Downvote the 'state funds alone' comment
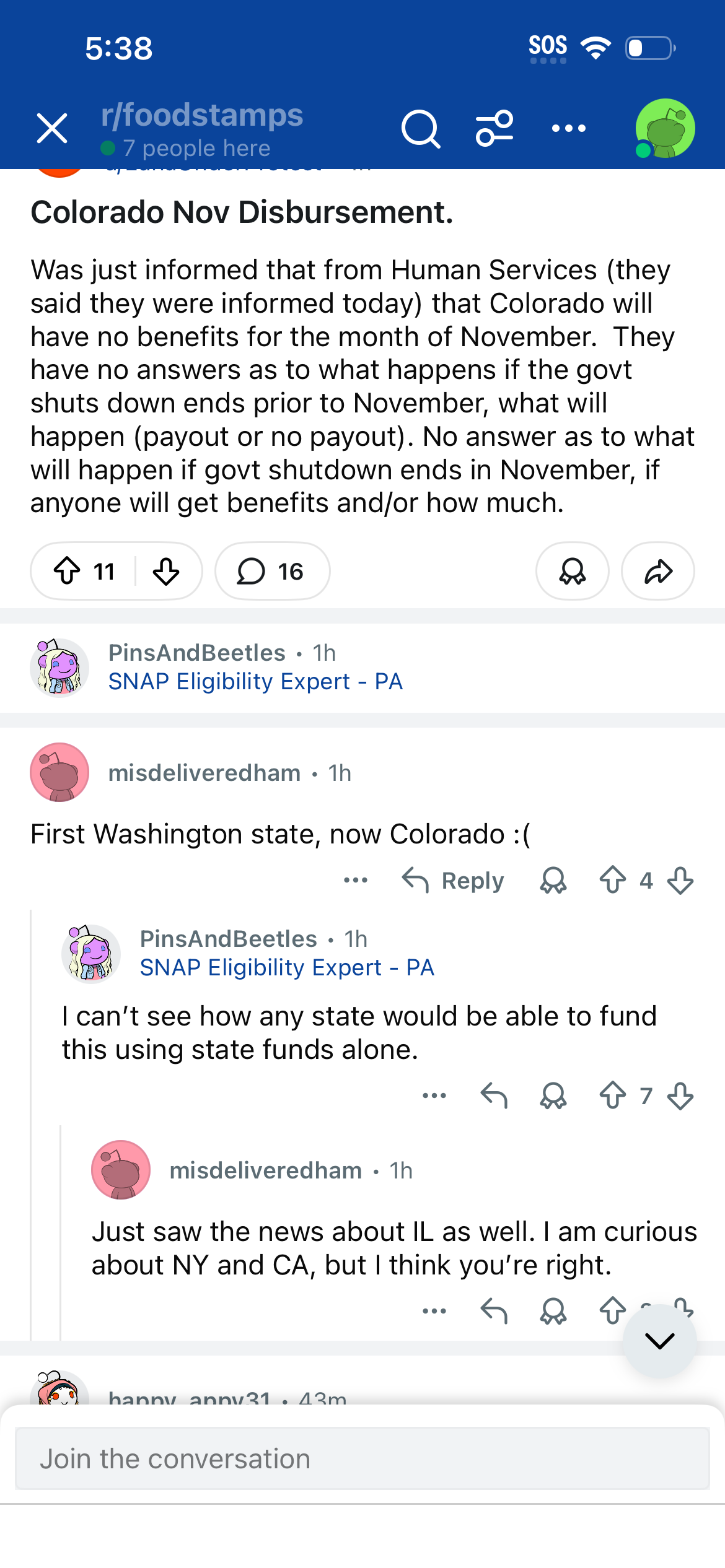The image size is (725, 1568). click(x=680, y=1095)
